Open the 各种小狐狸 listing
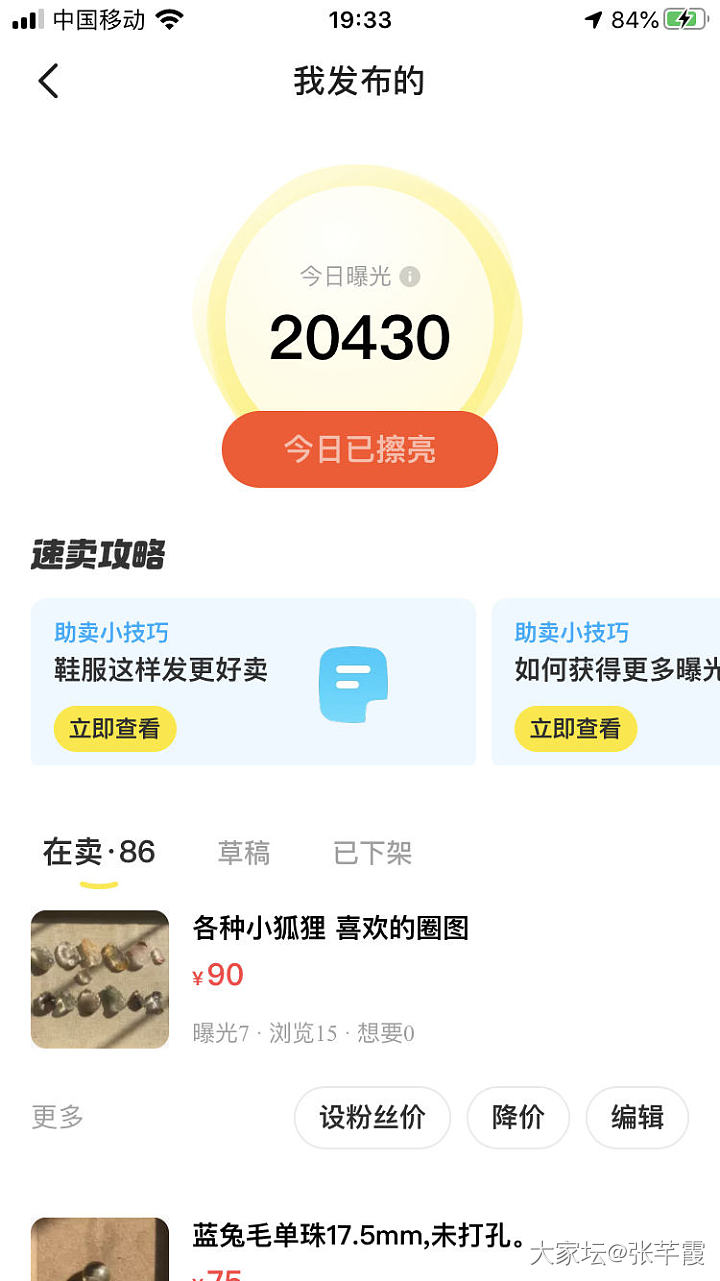Screen dimensions: 720x1281 point(330,929)
